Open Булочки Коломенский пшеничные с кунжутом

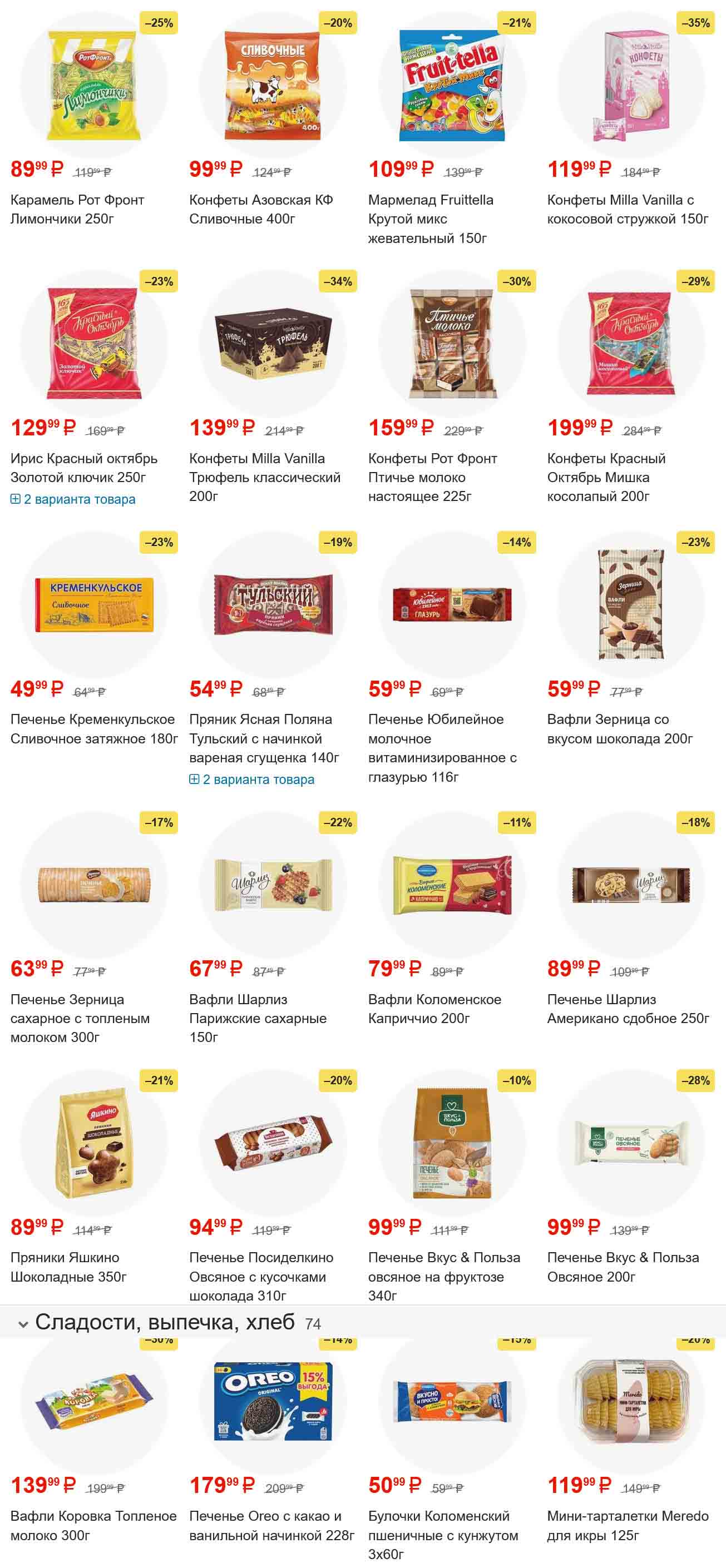point(443,1534)
